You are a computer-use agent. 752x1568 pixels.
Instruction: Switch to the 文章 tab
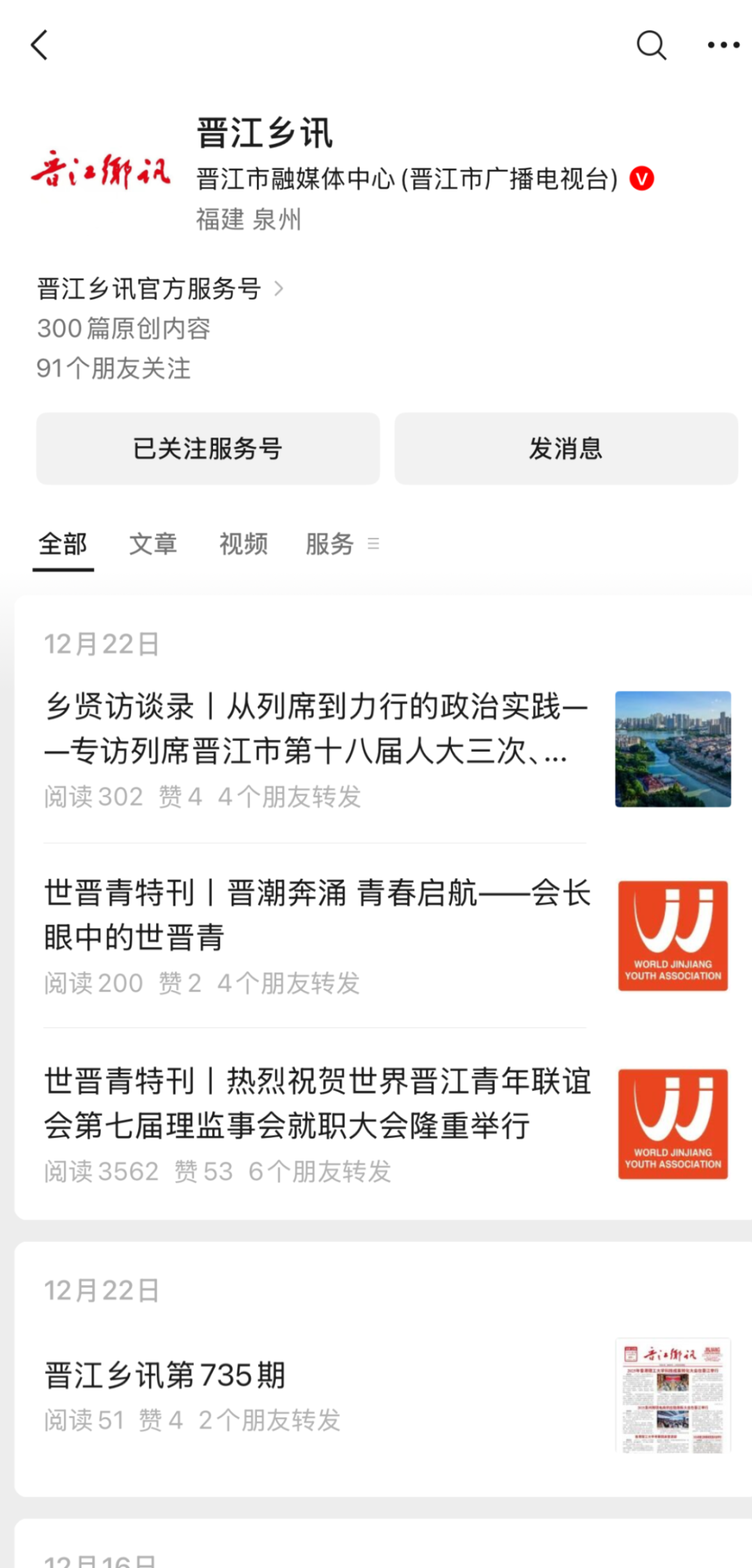pos(153,544)
